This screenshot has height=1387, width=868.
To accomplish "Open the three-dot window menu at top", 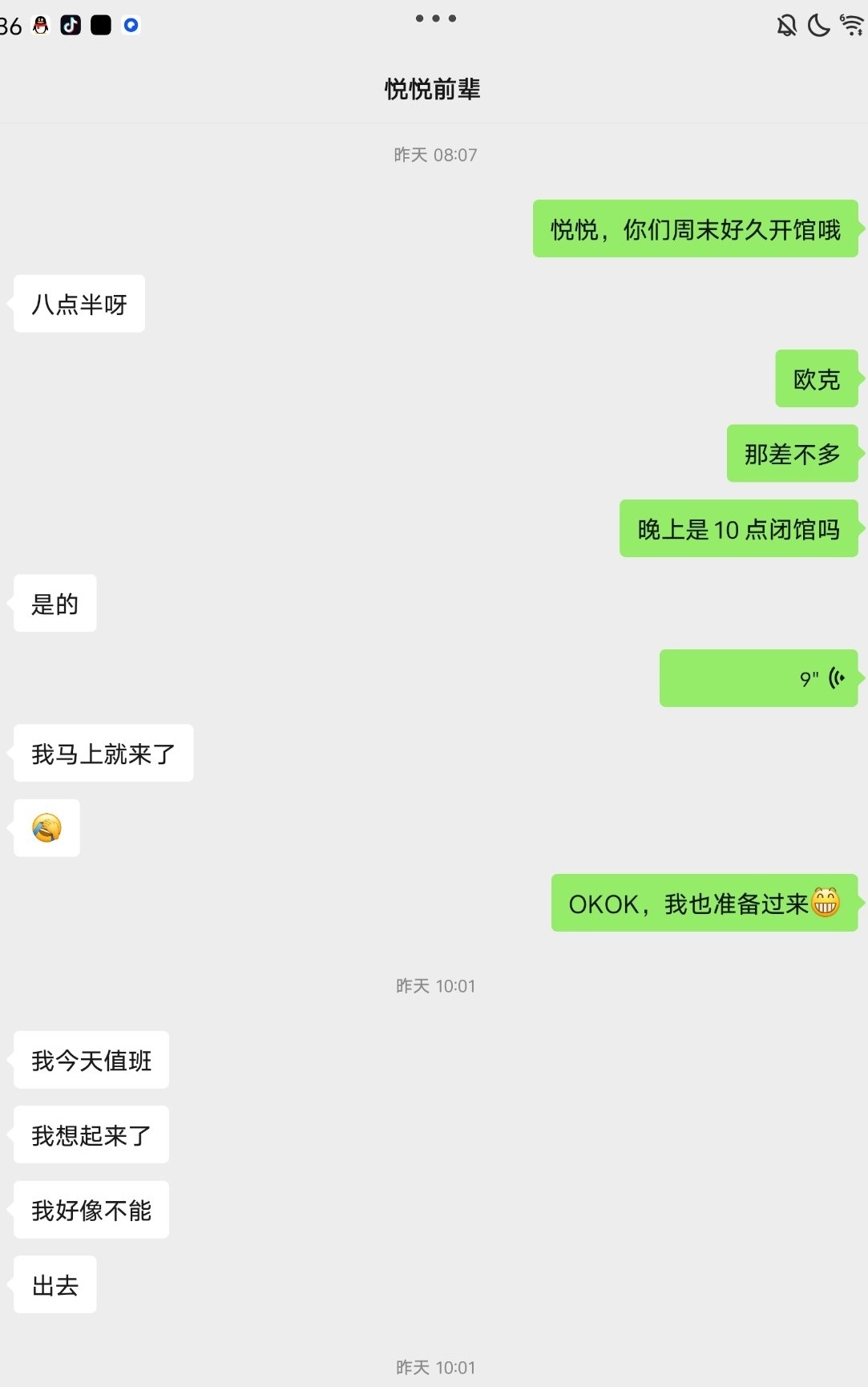I will pos(435,18).
